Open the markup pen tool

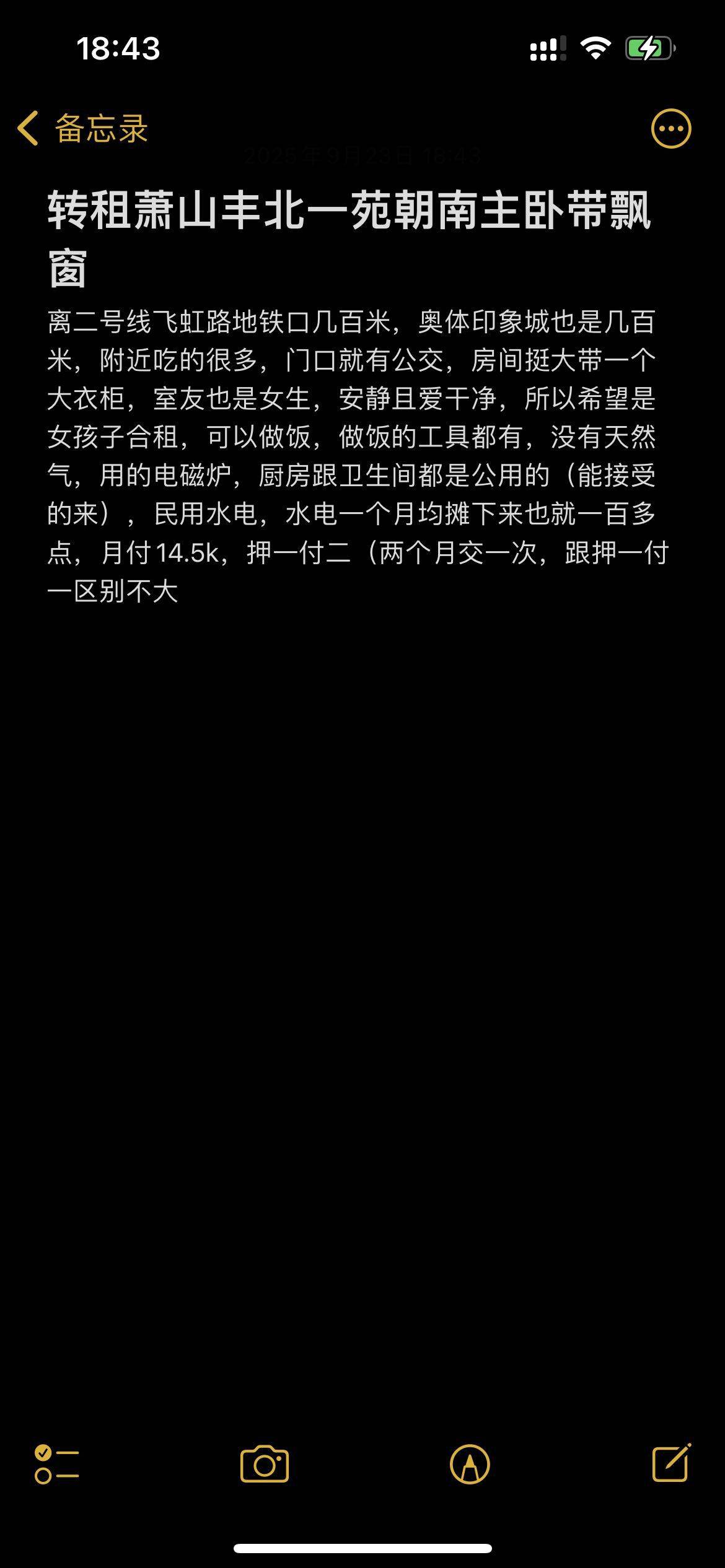tap(470, 1465)
